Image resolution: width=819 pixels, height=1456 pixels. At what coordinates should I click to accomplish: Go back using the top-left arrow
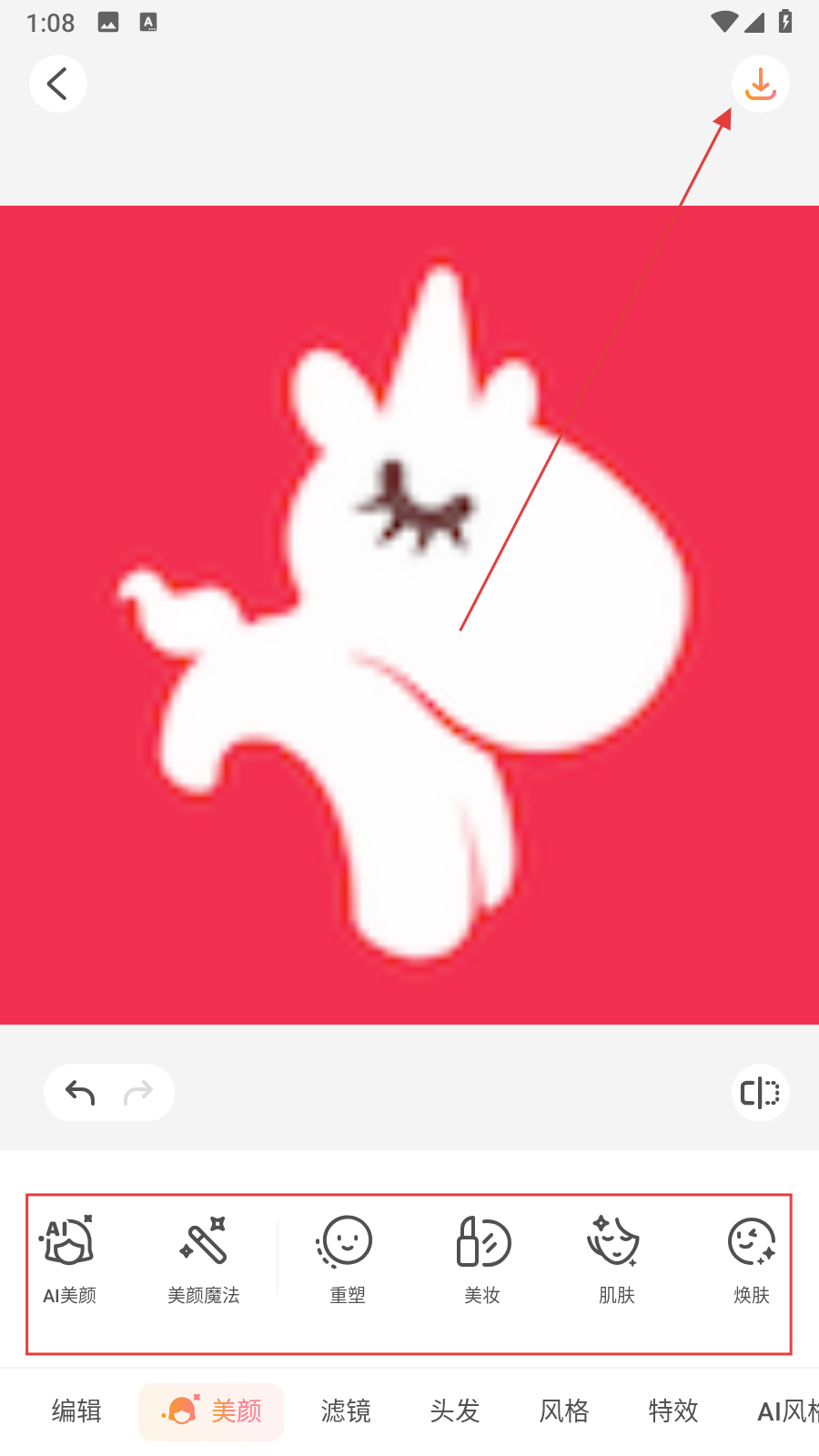point(58,84)
